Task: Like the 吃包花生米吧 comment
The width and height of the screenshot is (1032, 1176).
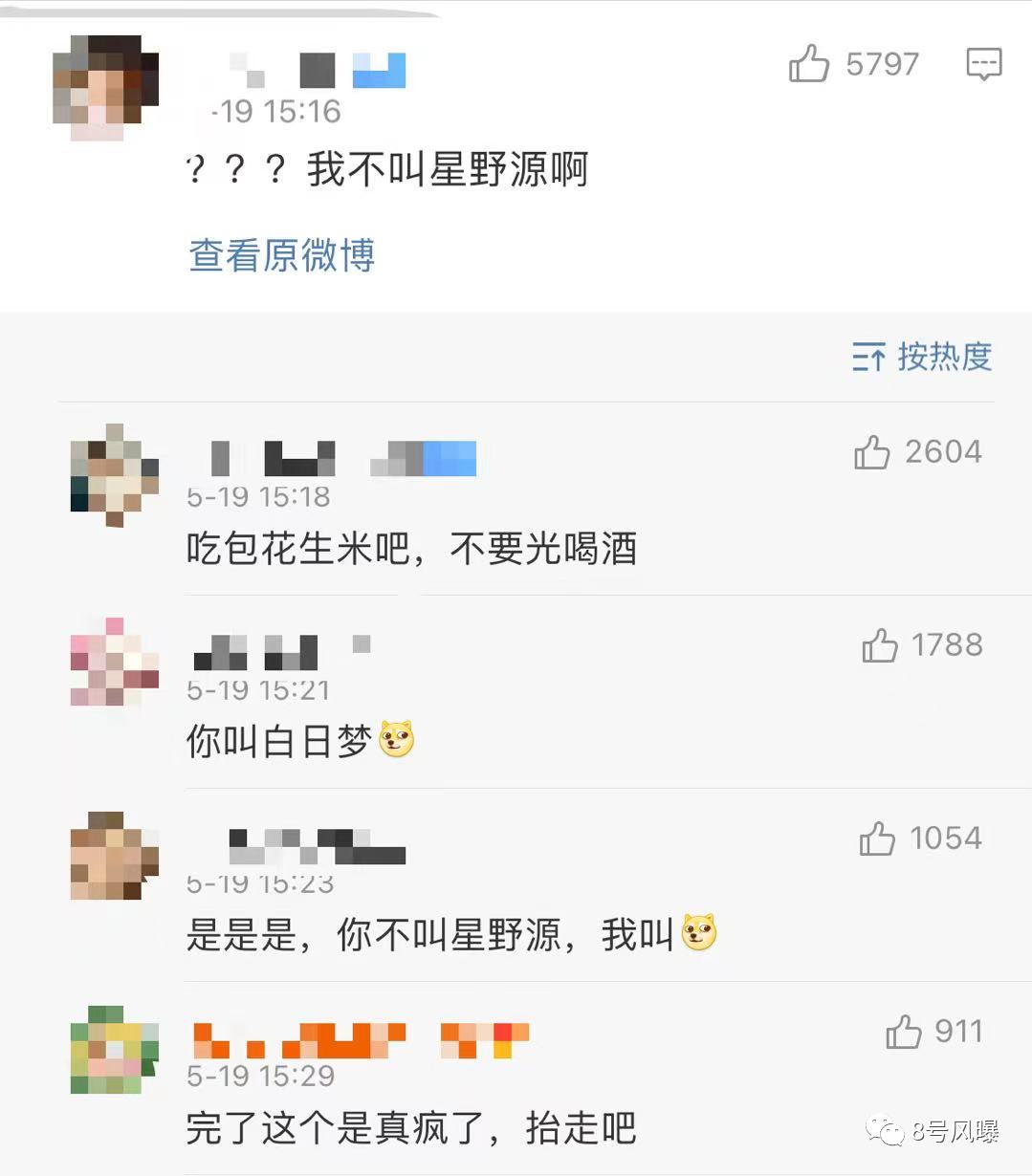Action: click(x=872, y=452)
